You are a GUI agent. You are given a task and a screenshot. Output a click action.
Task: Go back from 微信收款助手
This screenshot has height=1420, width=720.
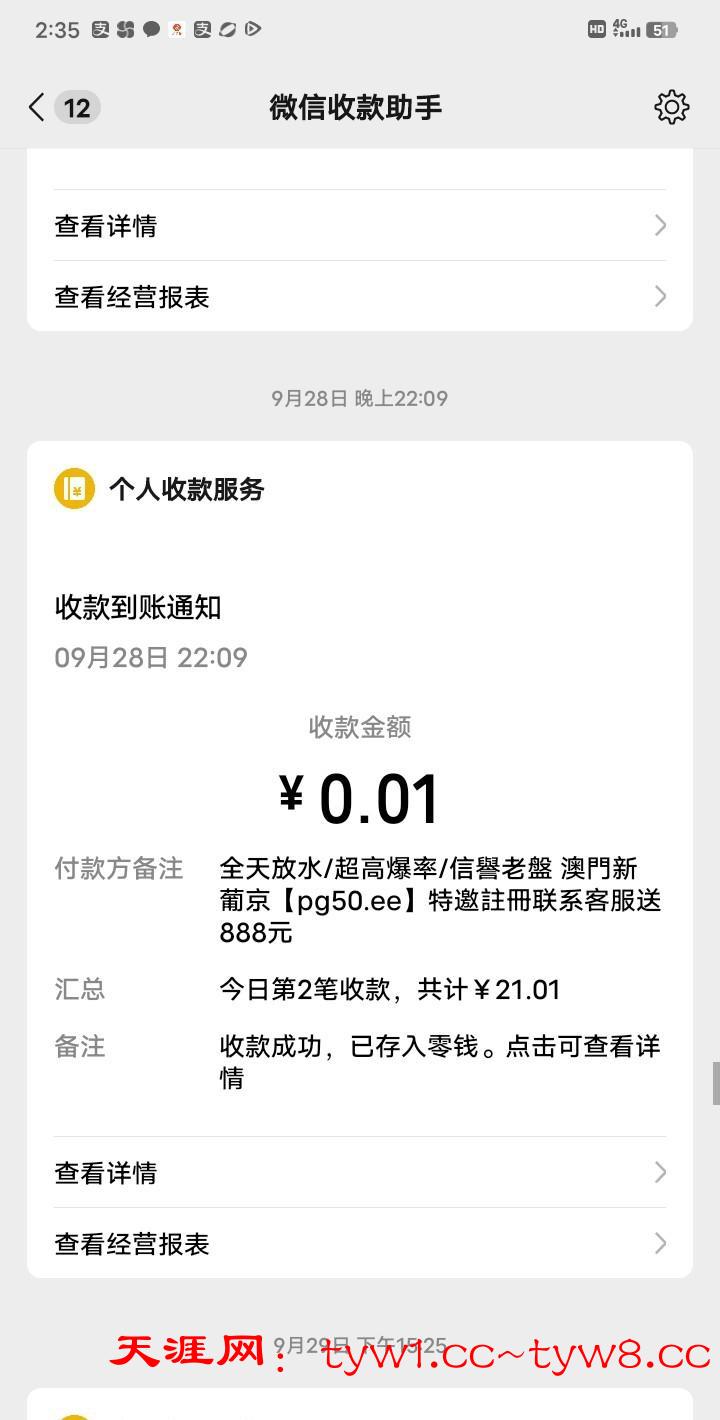click(x=38, y=107)
